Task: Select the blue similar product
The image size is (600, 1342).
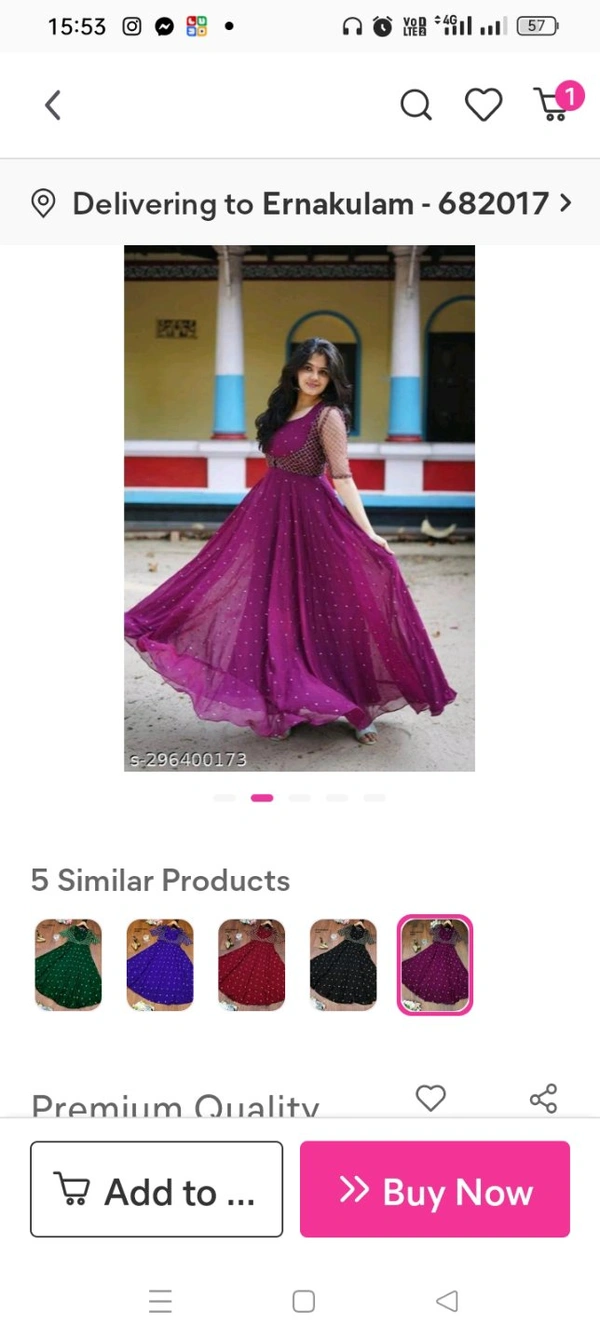Action: tap(160, 965)
